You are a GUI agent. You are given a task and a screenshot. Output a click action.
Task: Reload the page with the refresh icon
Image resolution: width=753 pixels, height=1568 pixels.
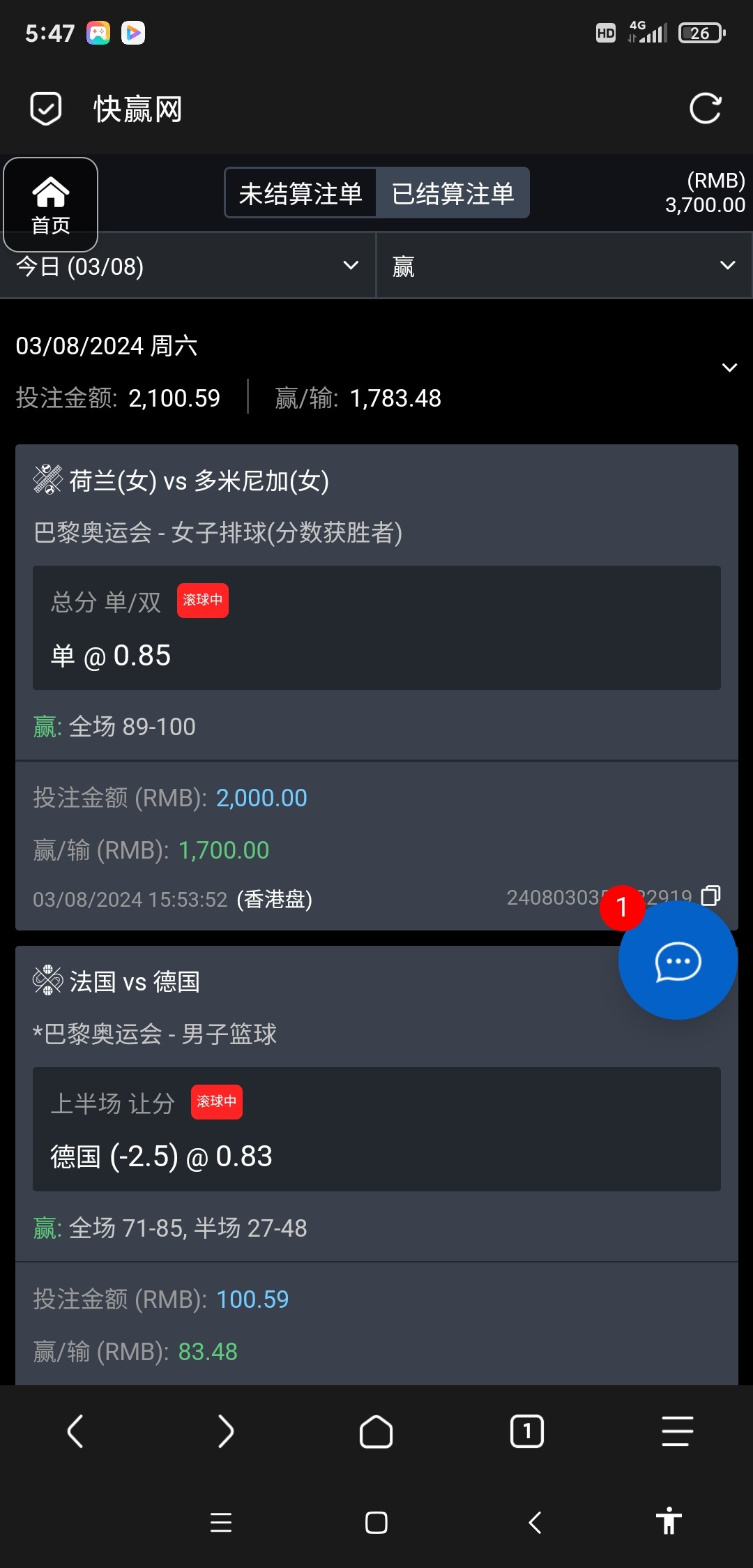click(x=705, y=109)
